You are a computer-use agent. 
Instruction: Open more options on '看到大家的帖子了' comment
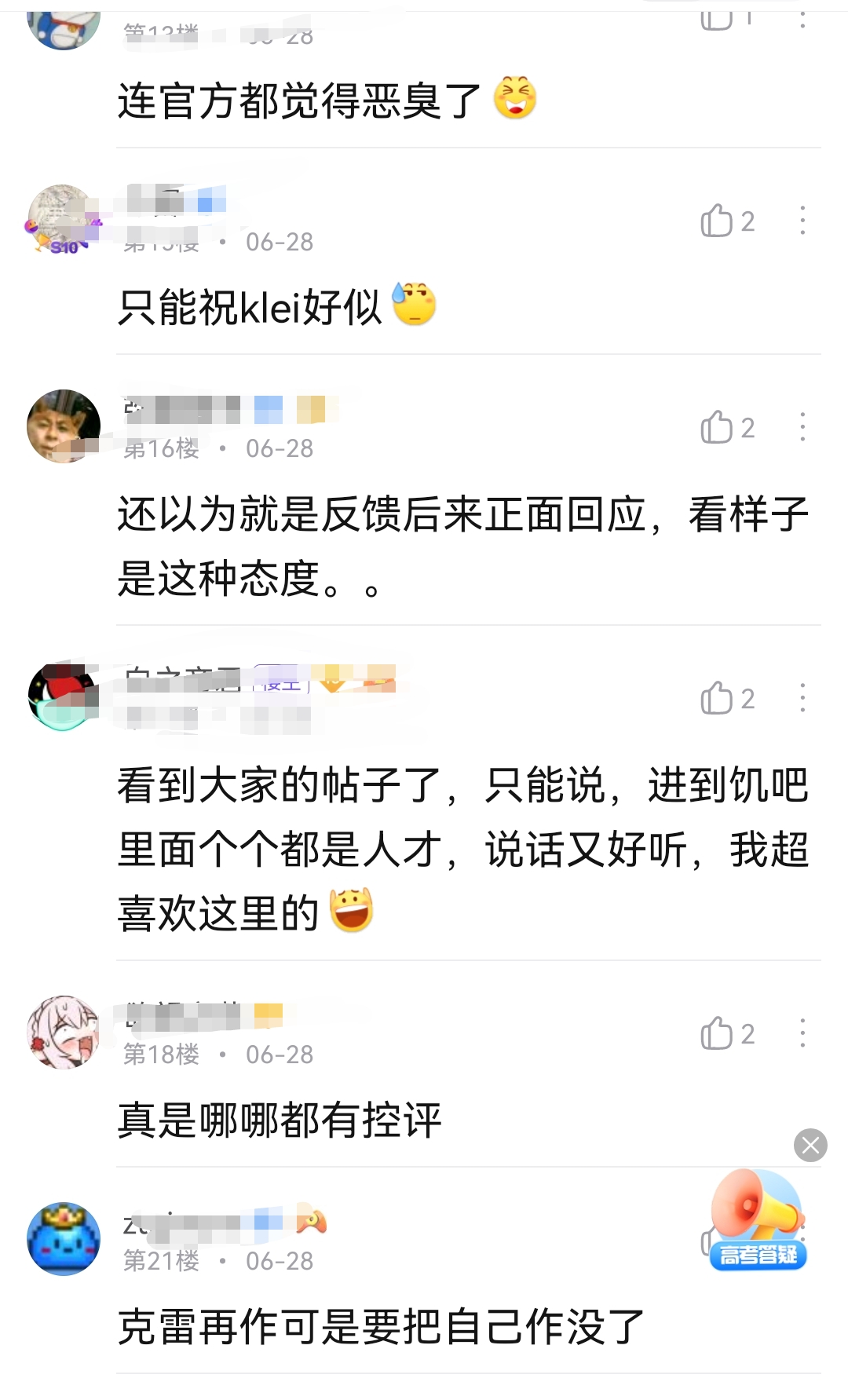pyautogui.click(x=802, y=699)
